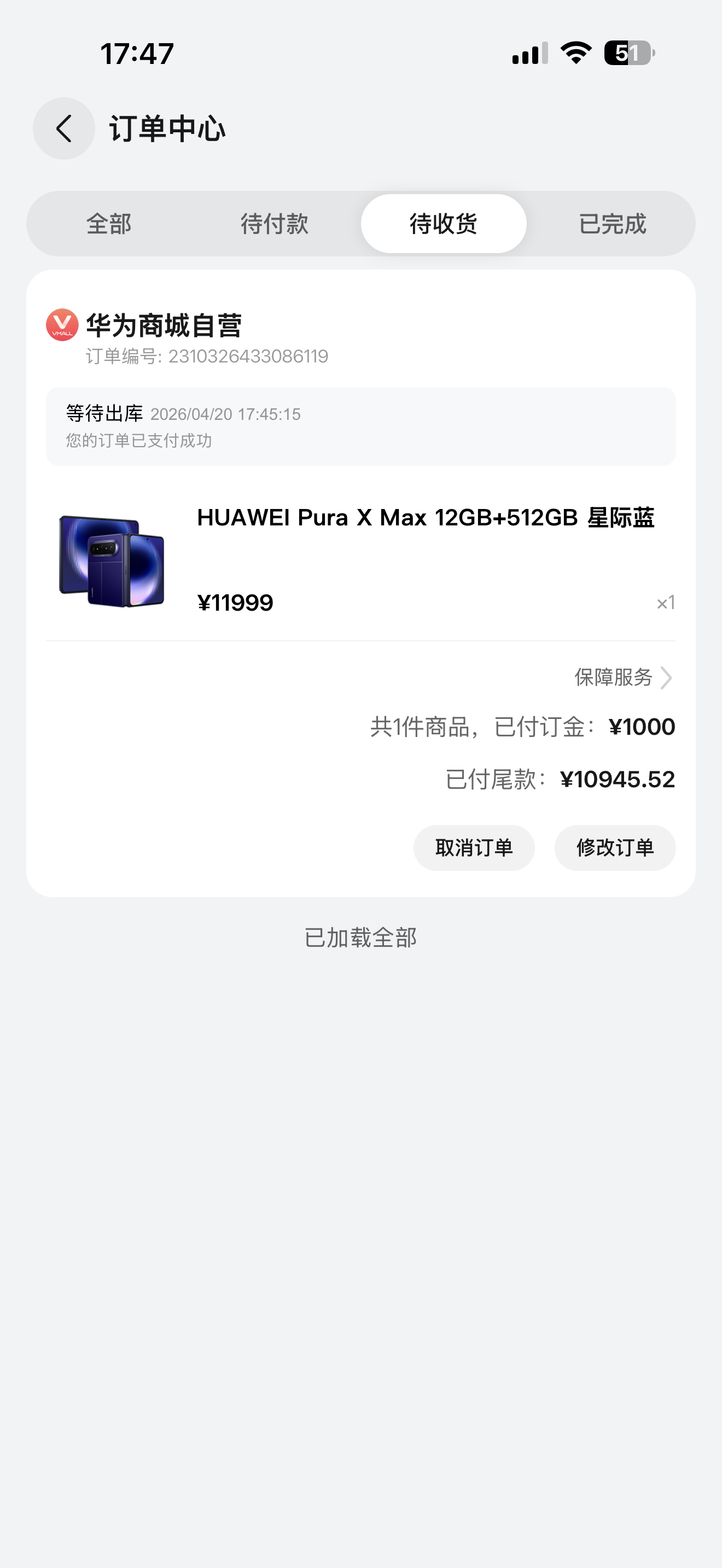Switch to the 待付款 tab

coord(275,224)
